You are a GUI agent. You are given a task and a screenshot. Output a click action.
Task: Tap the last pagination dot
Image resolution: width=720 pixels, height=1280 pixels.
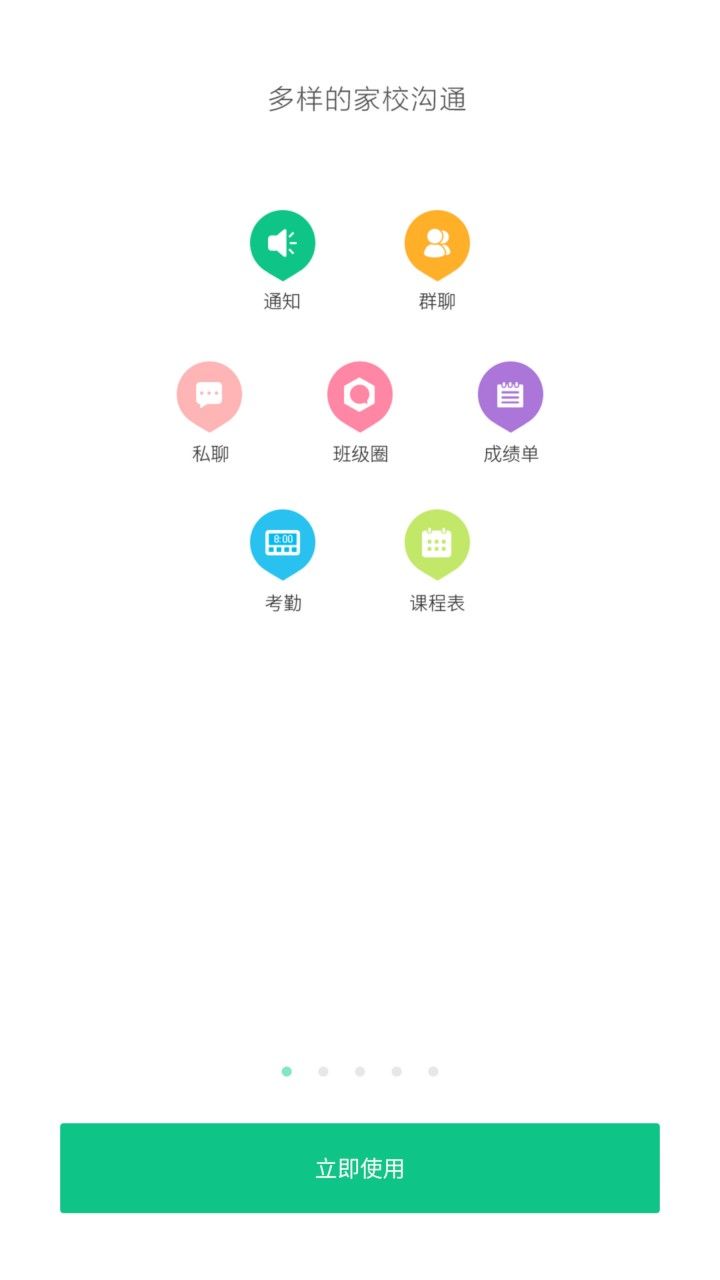[431, 1071]
